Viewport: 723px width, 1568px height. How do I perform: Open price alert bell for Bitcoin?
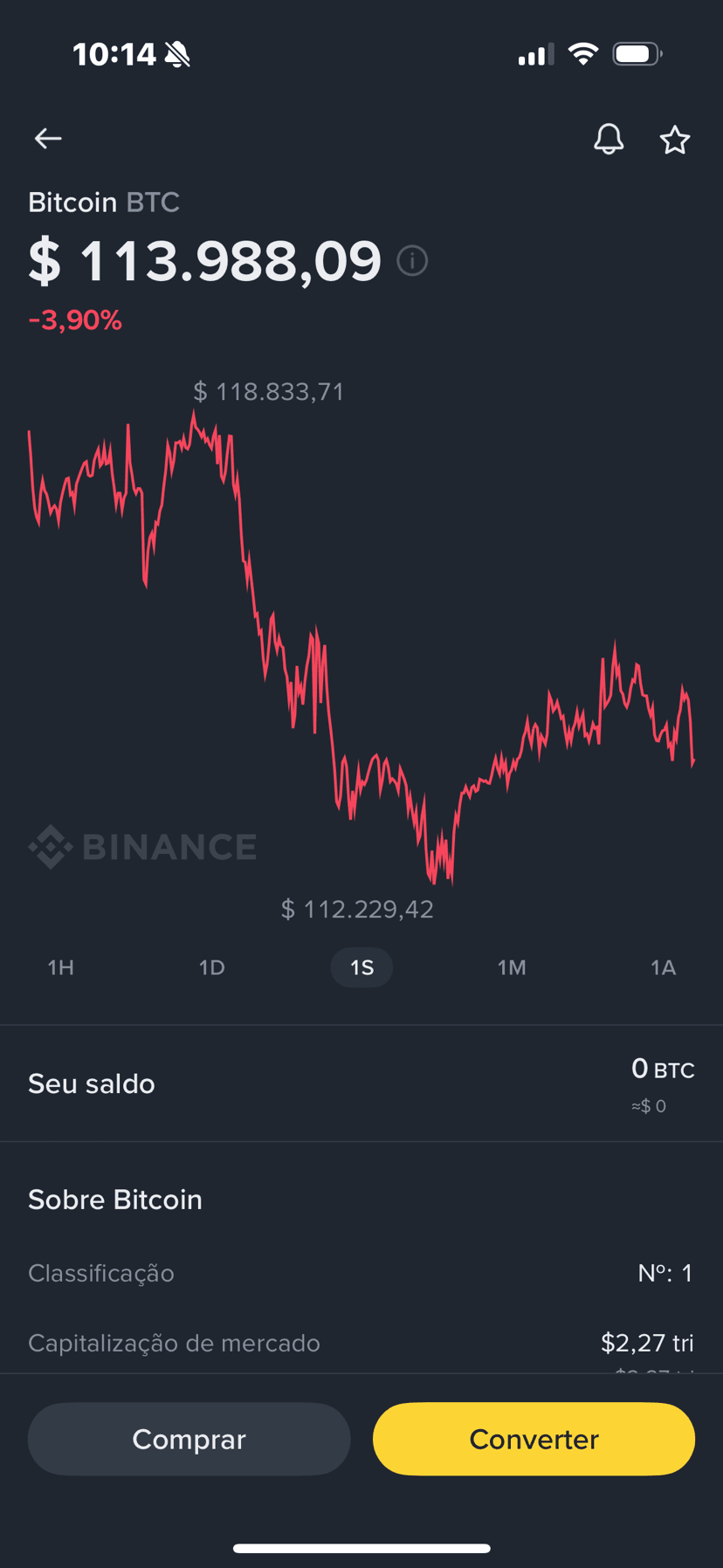pyautogui.click(x=609, y=139)
